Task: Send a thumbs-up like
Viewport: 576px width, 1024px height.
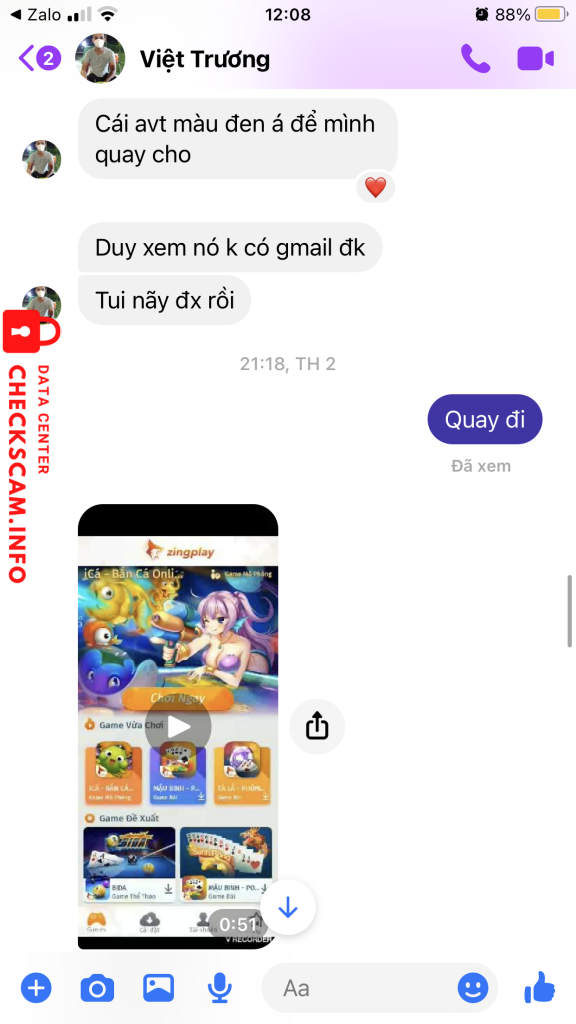Action: (539, 987)
